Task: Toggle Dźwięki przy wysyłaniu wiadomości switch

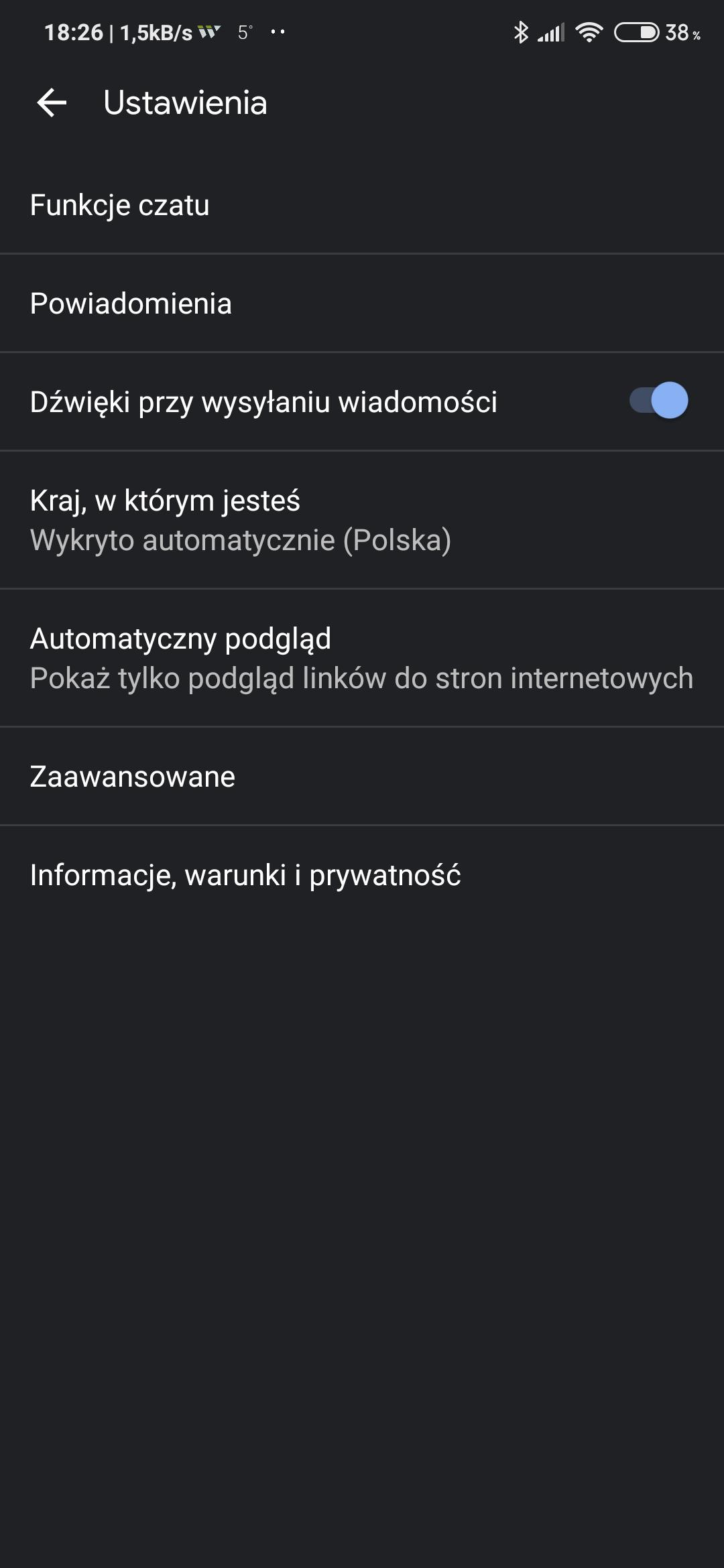Action: pos(658,401)
